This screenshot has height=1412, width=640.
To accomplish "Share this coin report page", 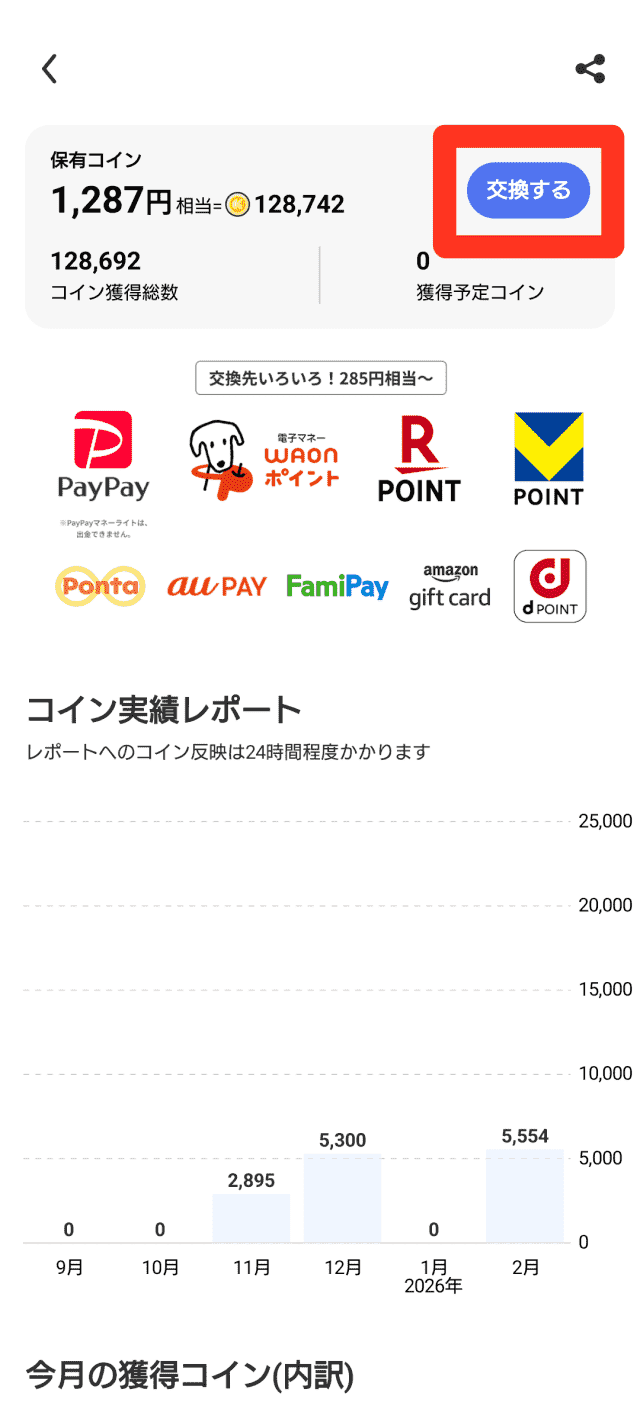I will tap(590, 69).
